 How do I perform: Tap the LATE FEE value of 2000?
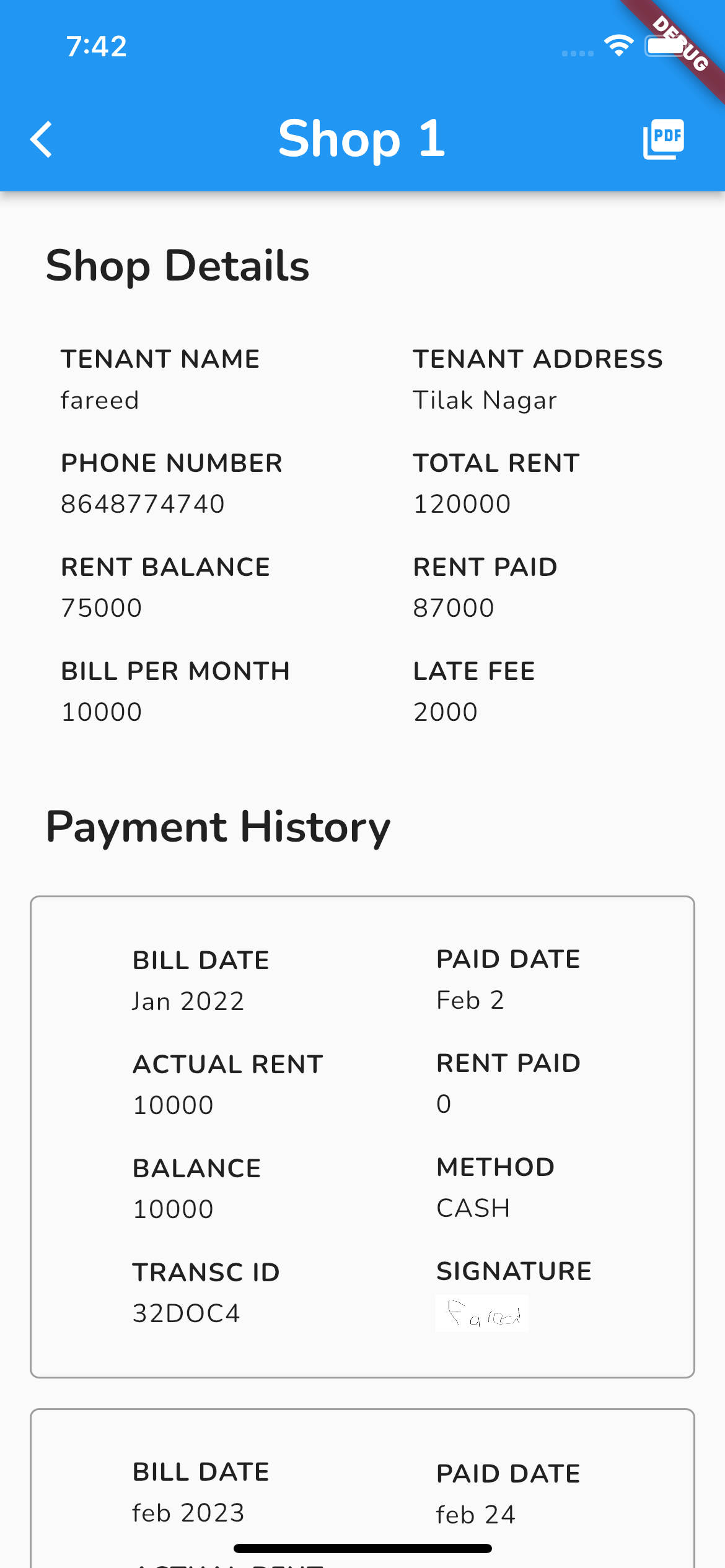[x=444, y=711]
